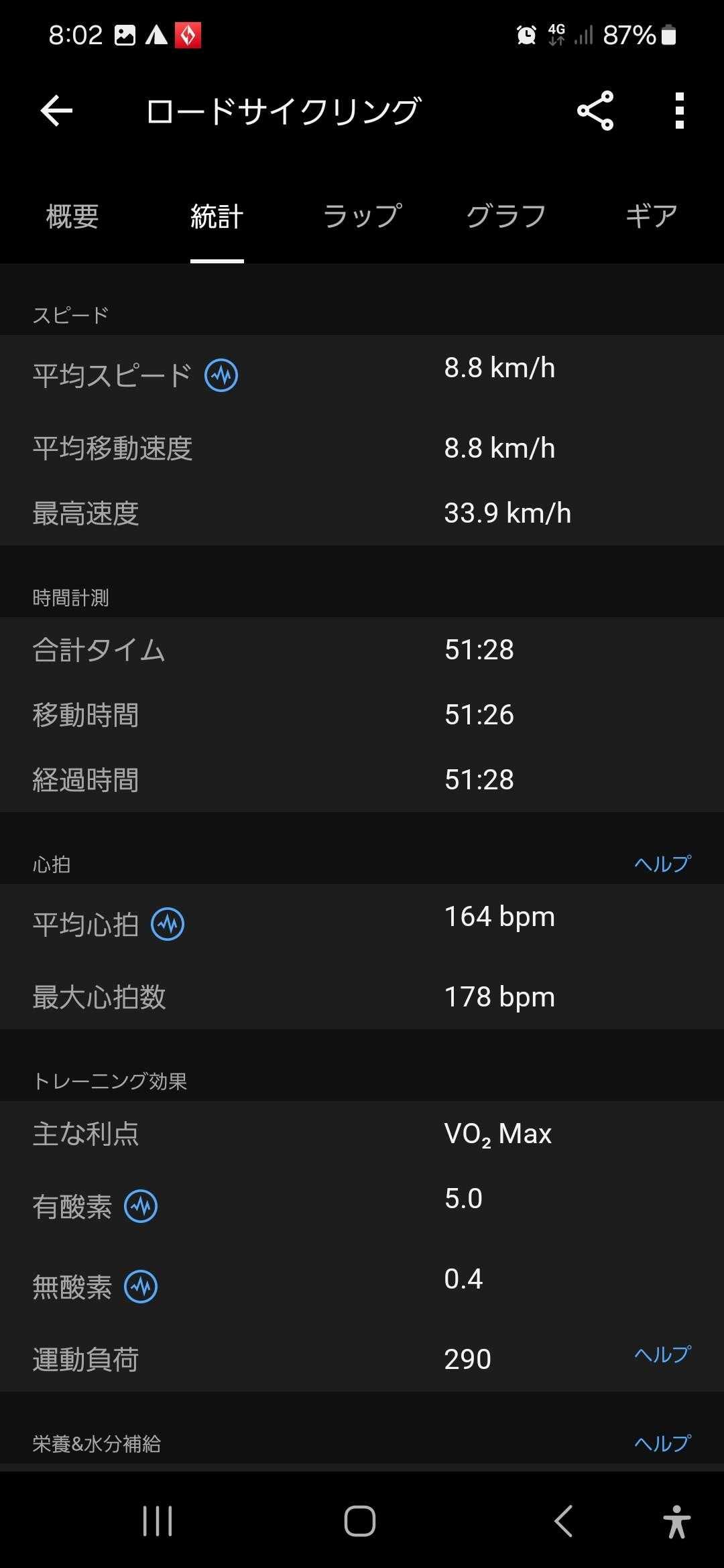Screen dimensions: 724x1568
Task: Open the graph icon next to 無酸素
Action: tap(141, 1287)
